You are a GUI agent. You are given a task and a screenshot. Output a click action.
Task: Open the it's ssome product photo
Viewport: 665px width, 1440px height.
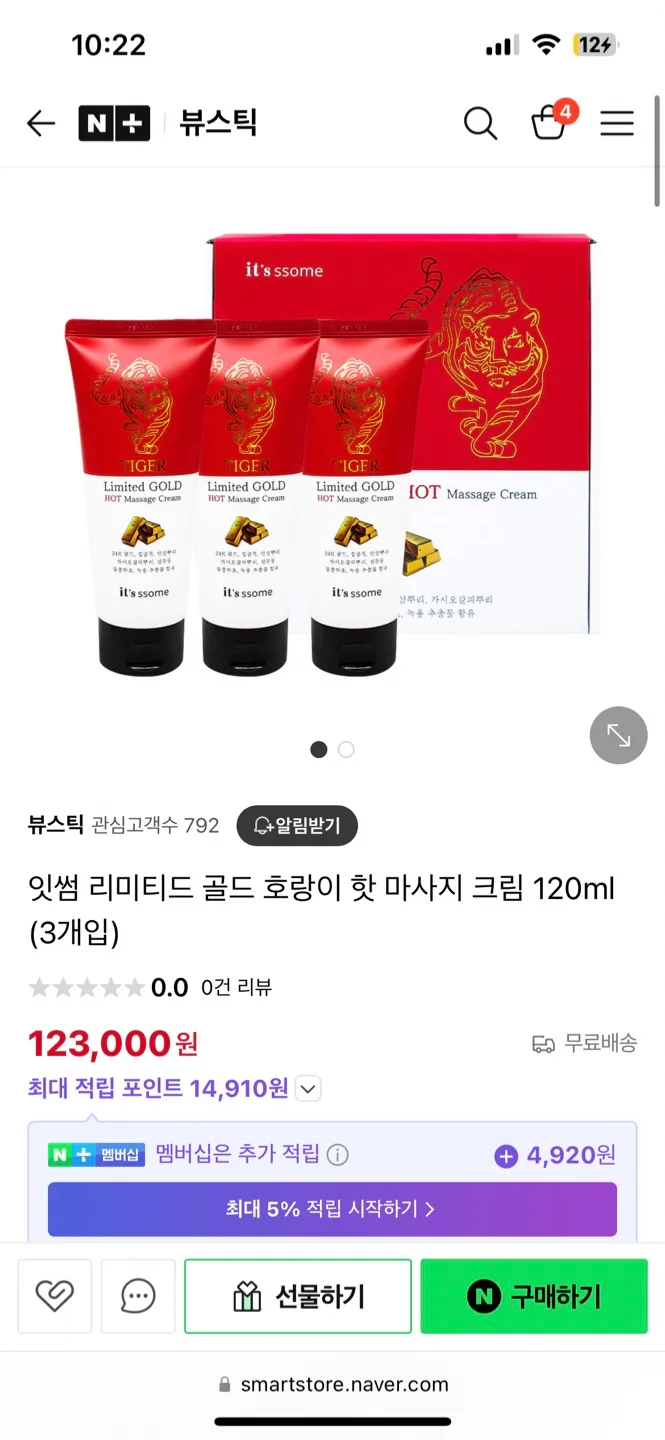point(332,450)
